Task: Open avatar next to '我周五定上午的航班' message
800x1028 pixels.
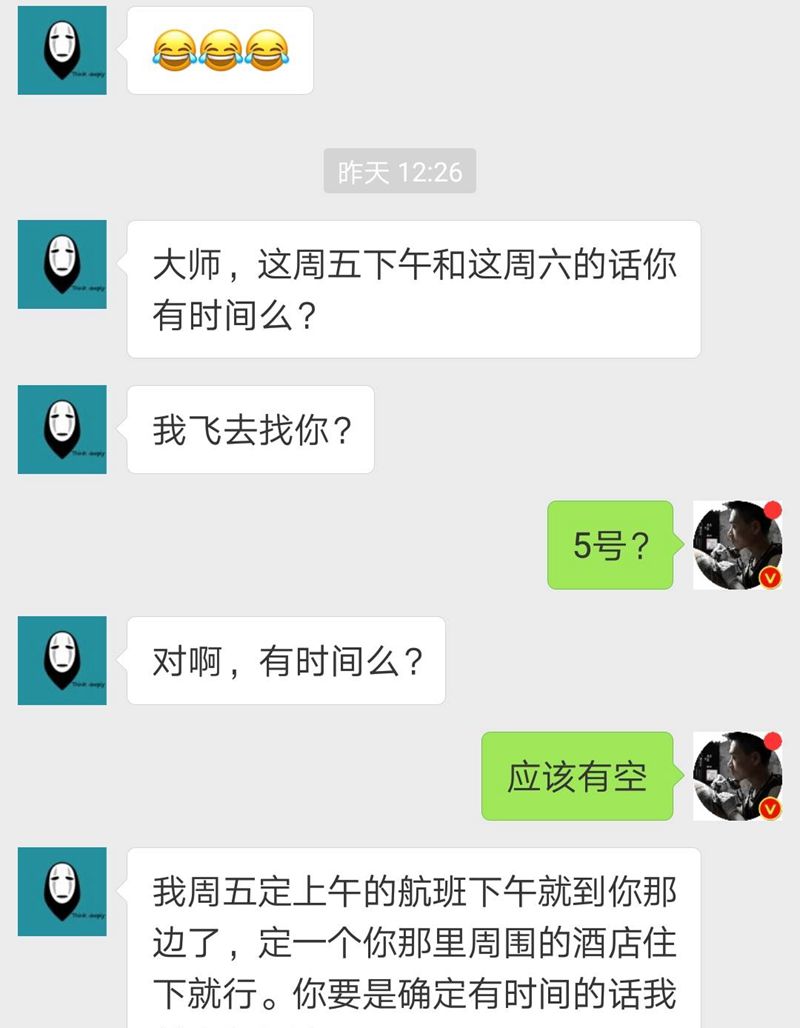Action: click(x=62, y=892)
